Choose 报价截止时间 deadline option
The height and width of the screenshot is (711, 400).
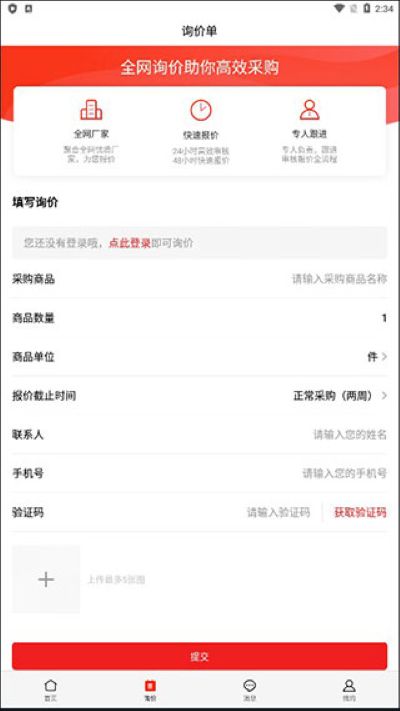point(200,396)
